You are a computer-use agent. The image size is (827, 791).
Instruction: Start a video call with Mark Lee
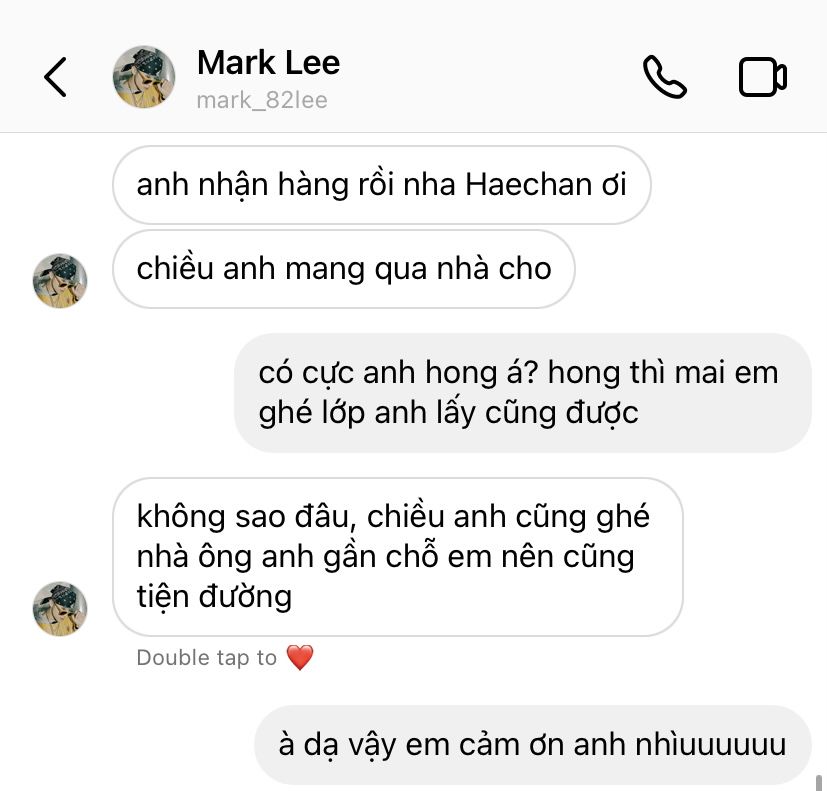click(762, 77)
